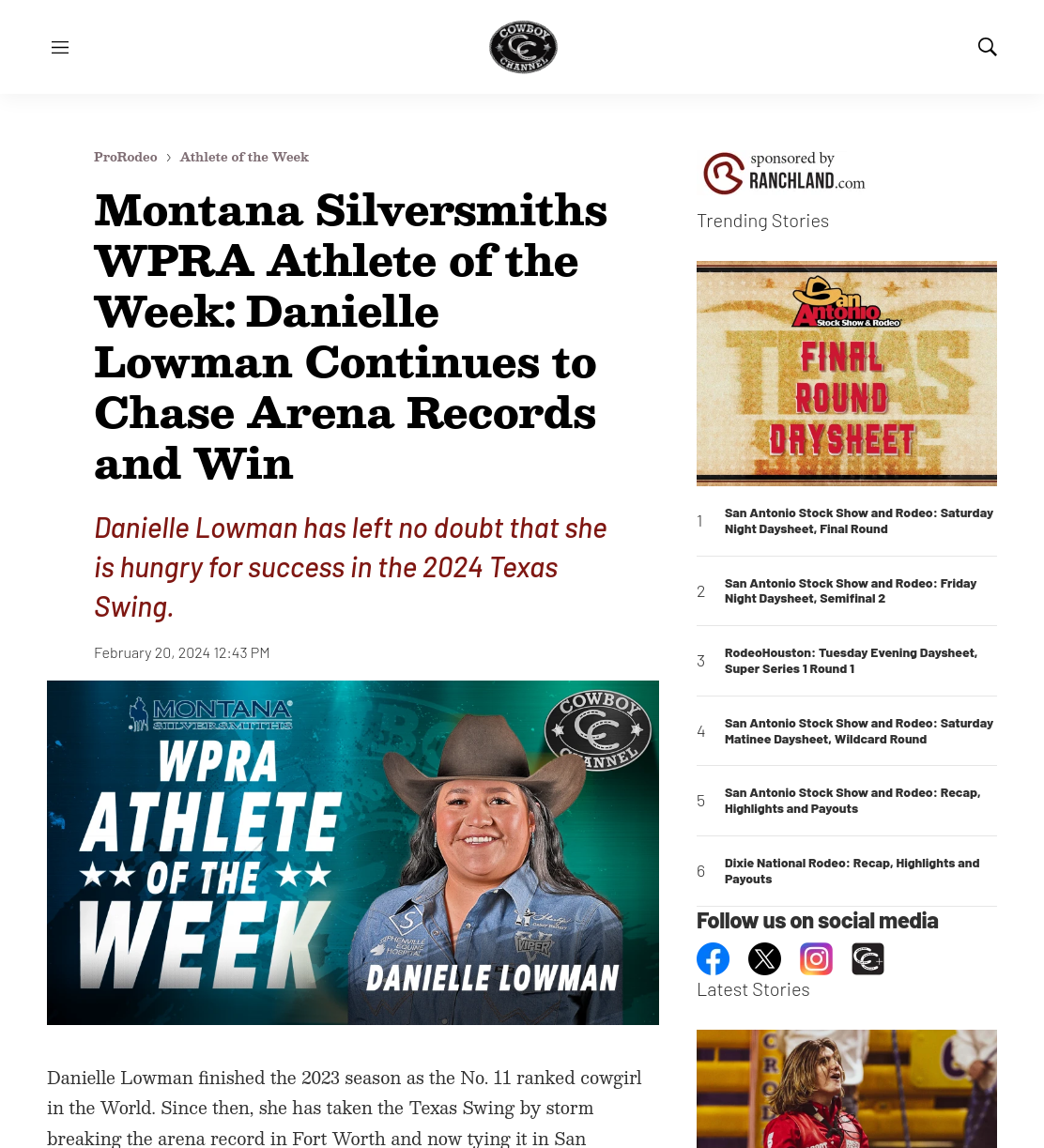1044x1148 pixels.
Task: Open Athlete of the Week breadcrumb
Action: (x=244, y=157)
